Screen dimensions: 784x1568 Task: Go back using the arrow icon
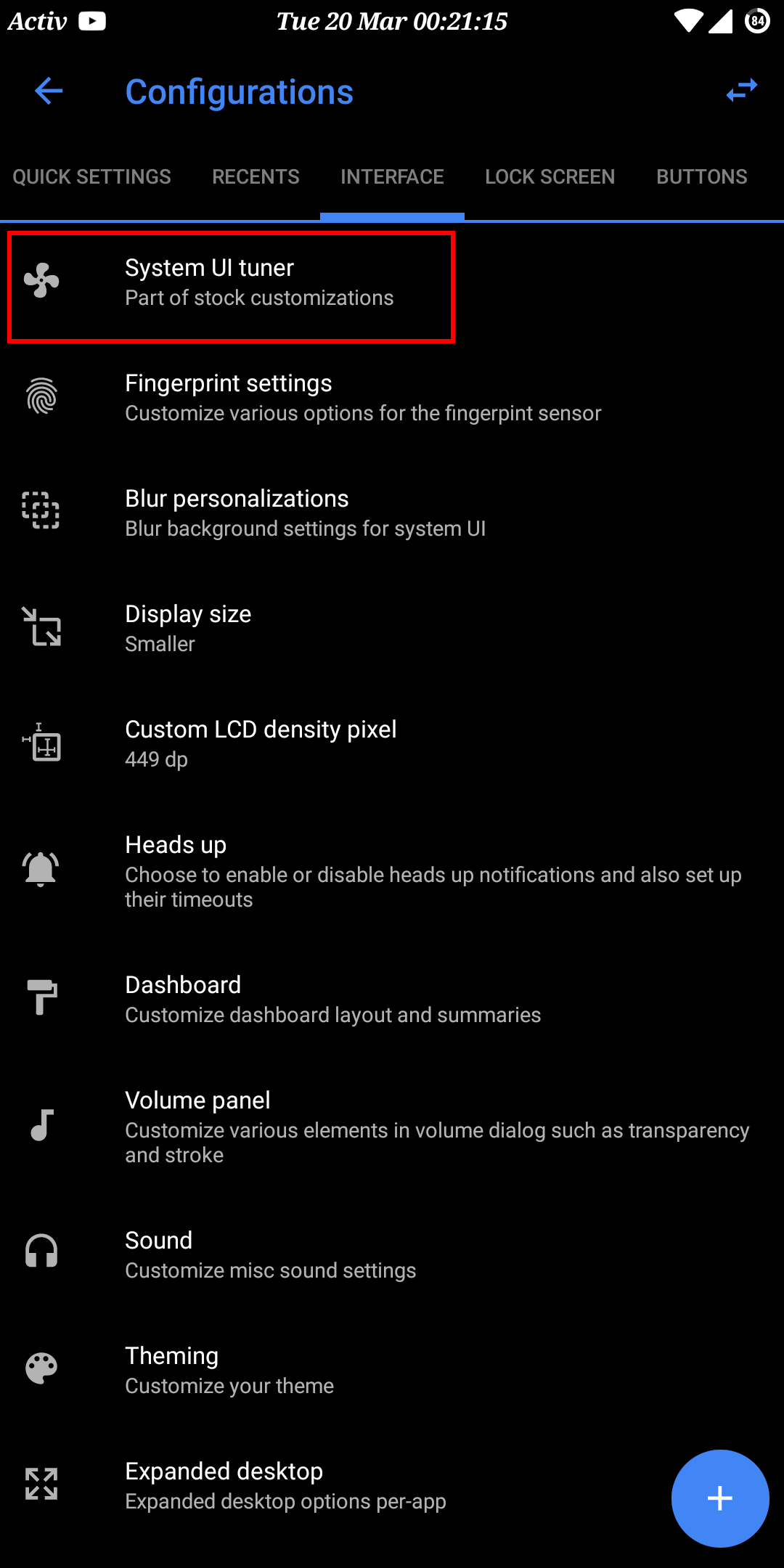[x=49, y=91]
